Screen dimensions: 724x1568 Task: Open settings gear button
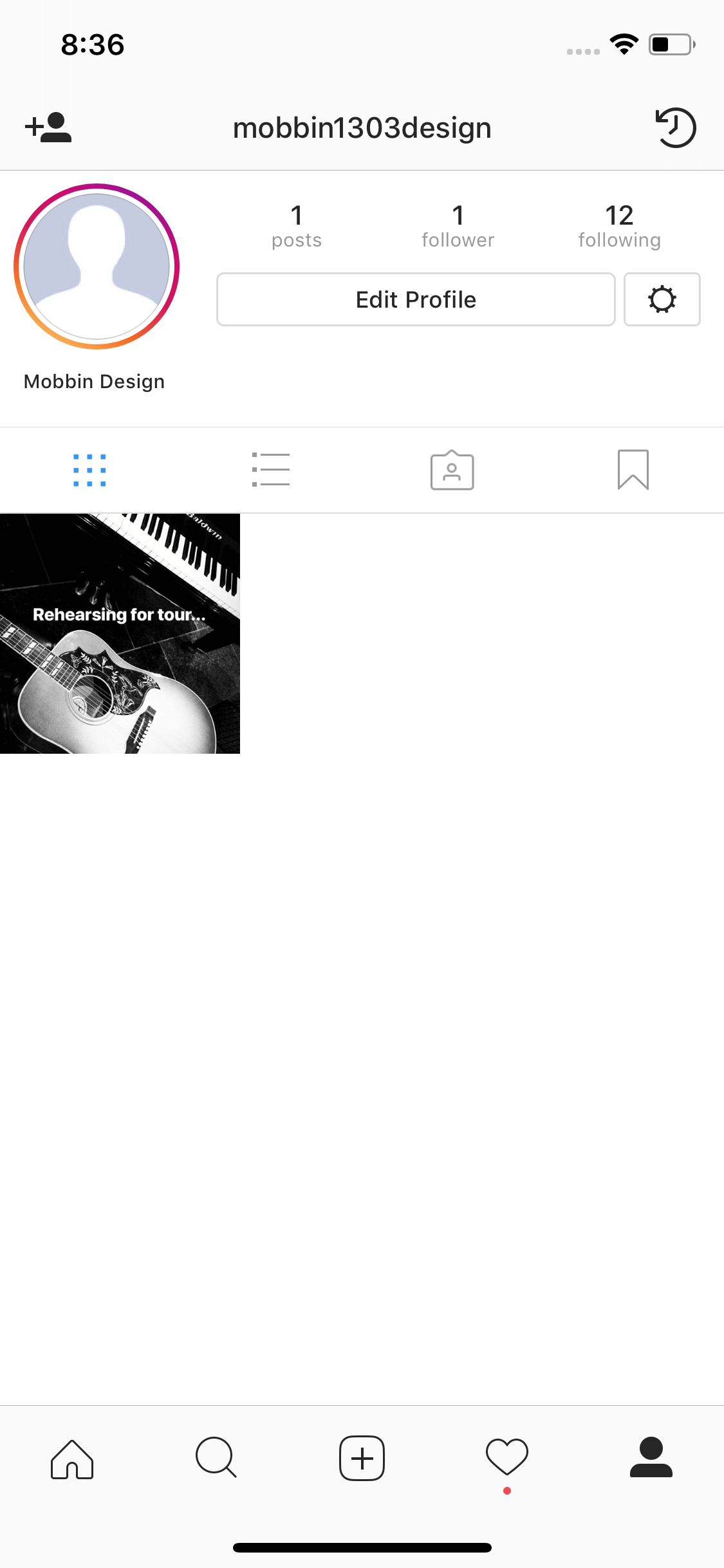tap(662, 299)
